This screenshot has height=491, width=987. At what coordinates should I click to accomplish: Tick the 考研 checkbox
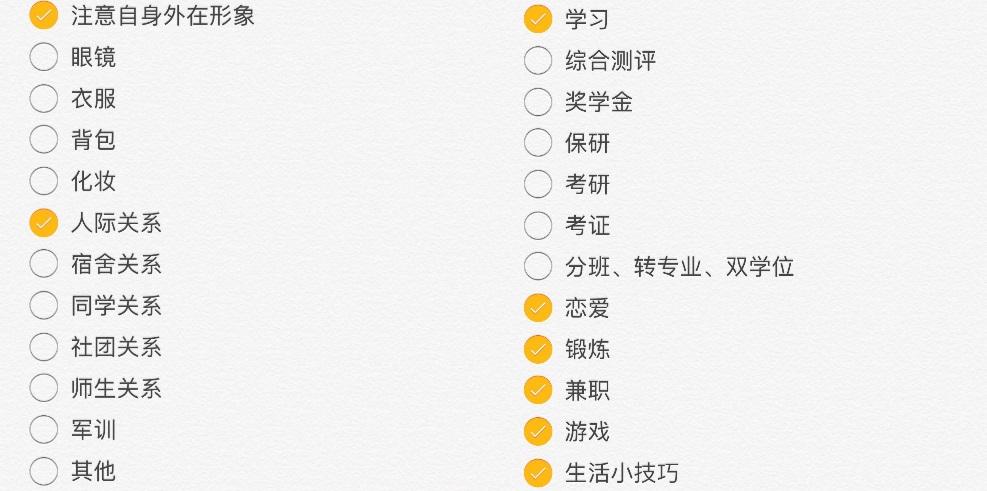coord(538,184)
